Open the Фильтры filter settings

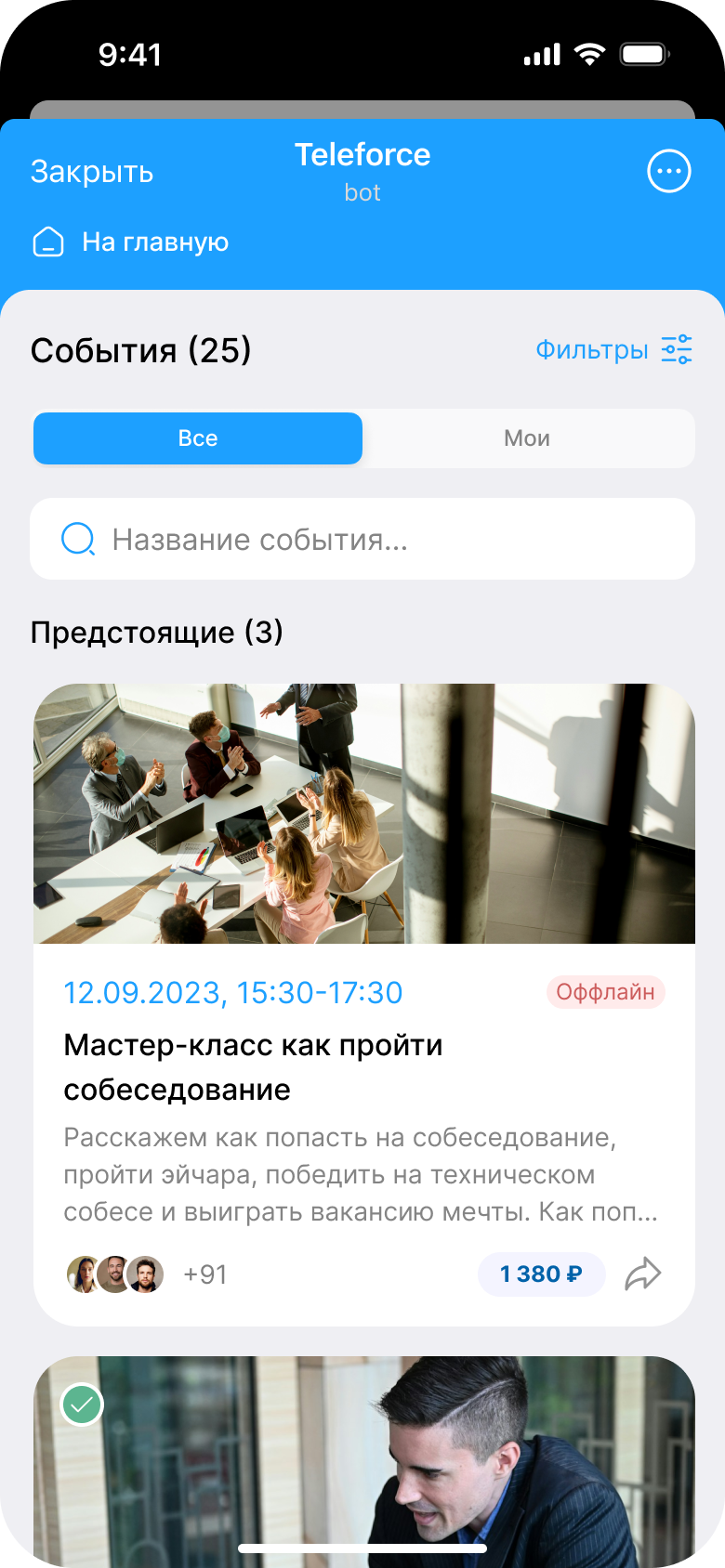613,350
